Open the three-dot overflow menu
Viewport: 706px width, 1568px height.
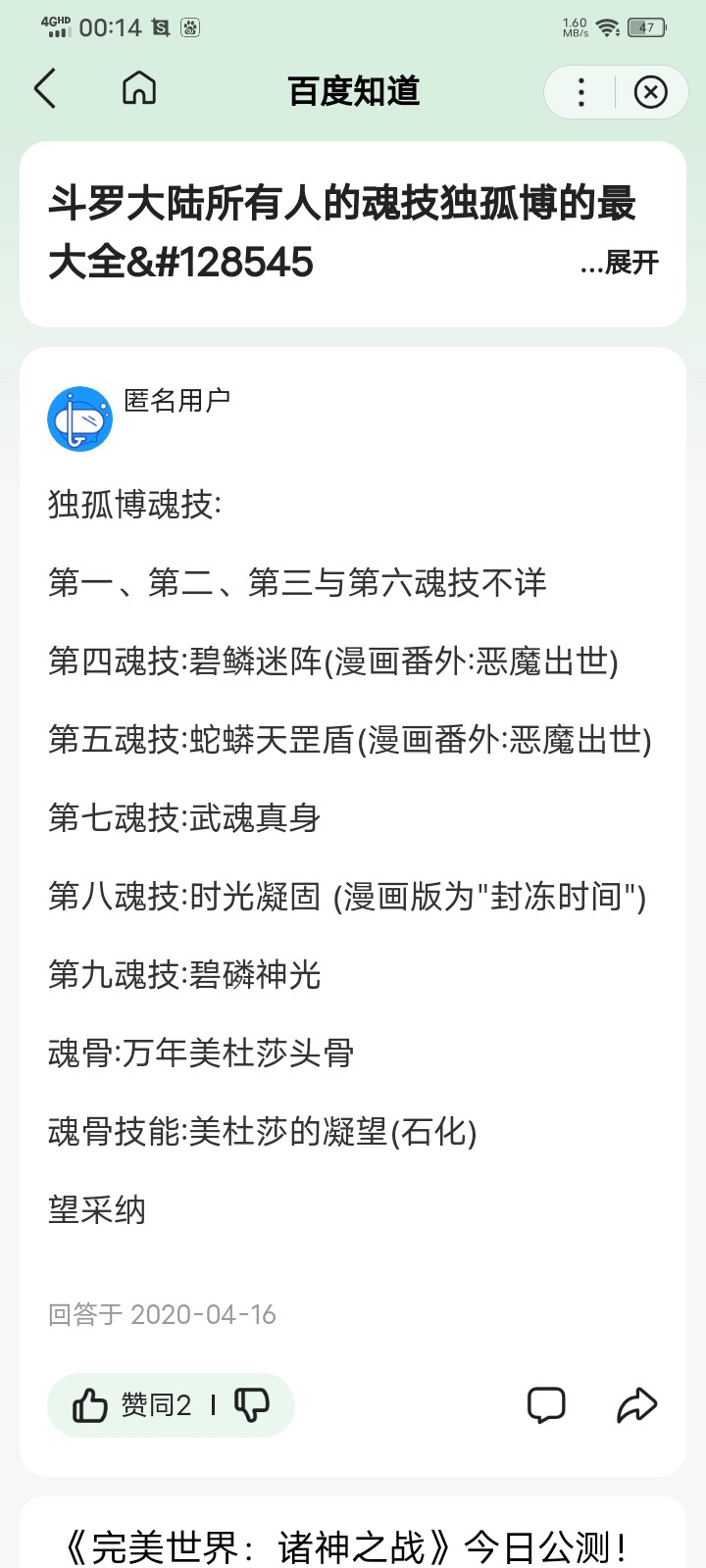point(581,92)
